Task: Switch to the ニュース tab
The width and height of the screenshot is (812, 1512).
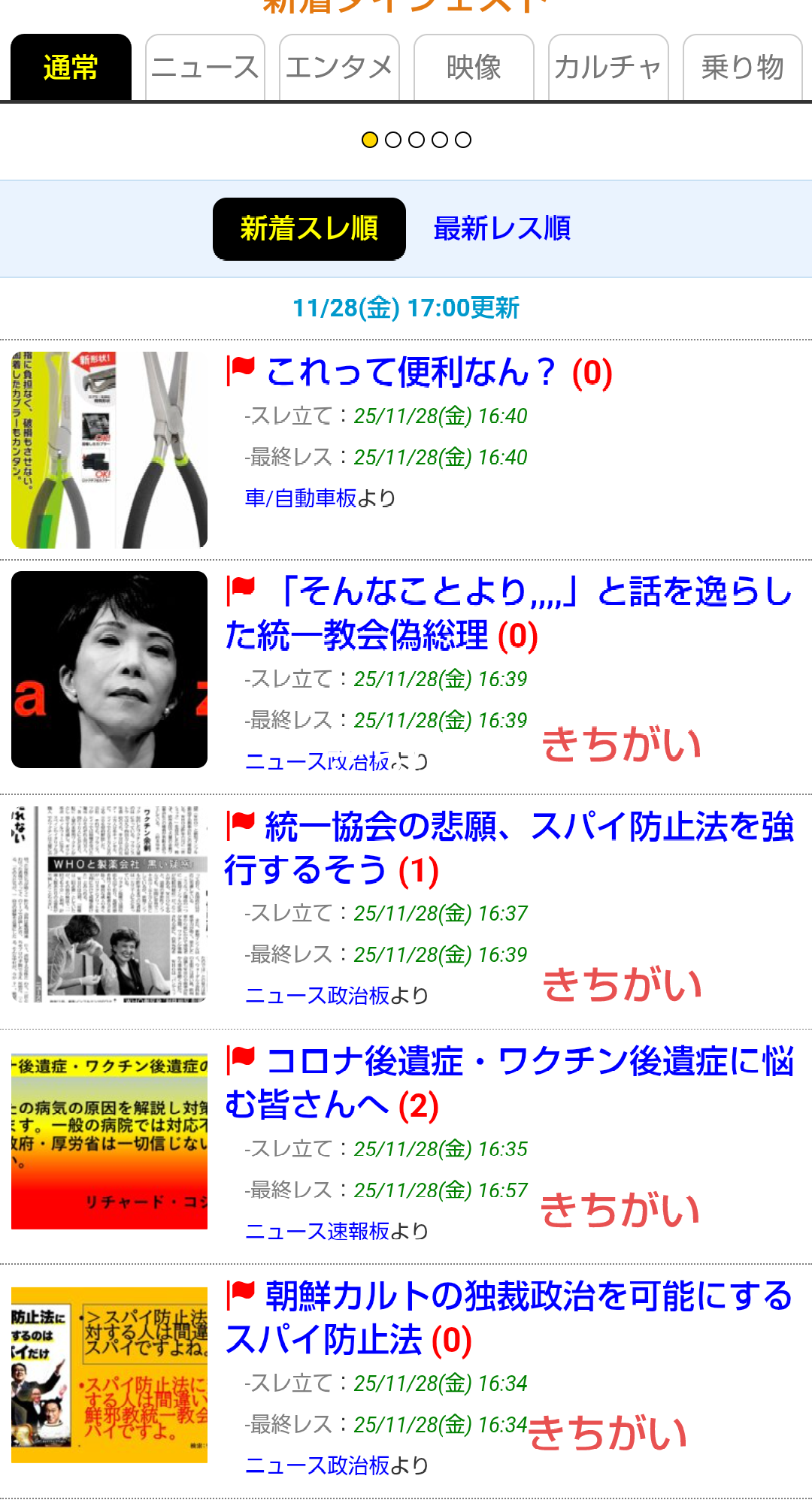Action: click(205, 68)
